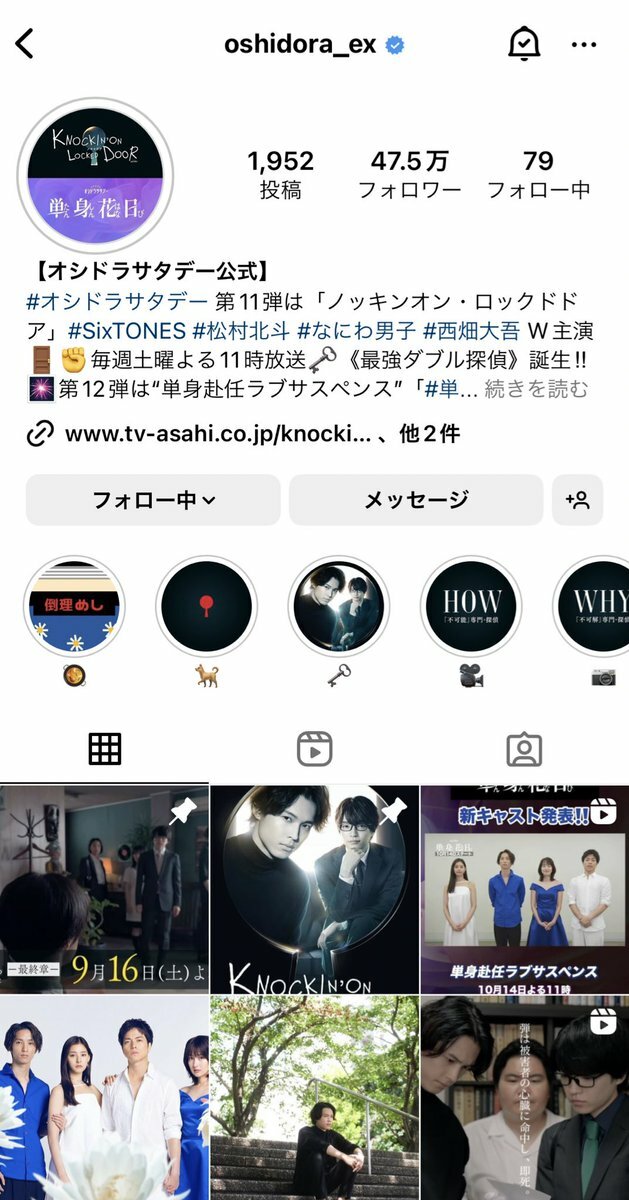Switch to the Reels tab
Viewport: 629px width, 1200px height.
click(x=314, y=748)
